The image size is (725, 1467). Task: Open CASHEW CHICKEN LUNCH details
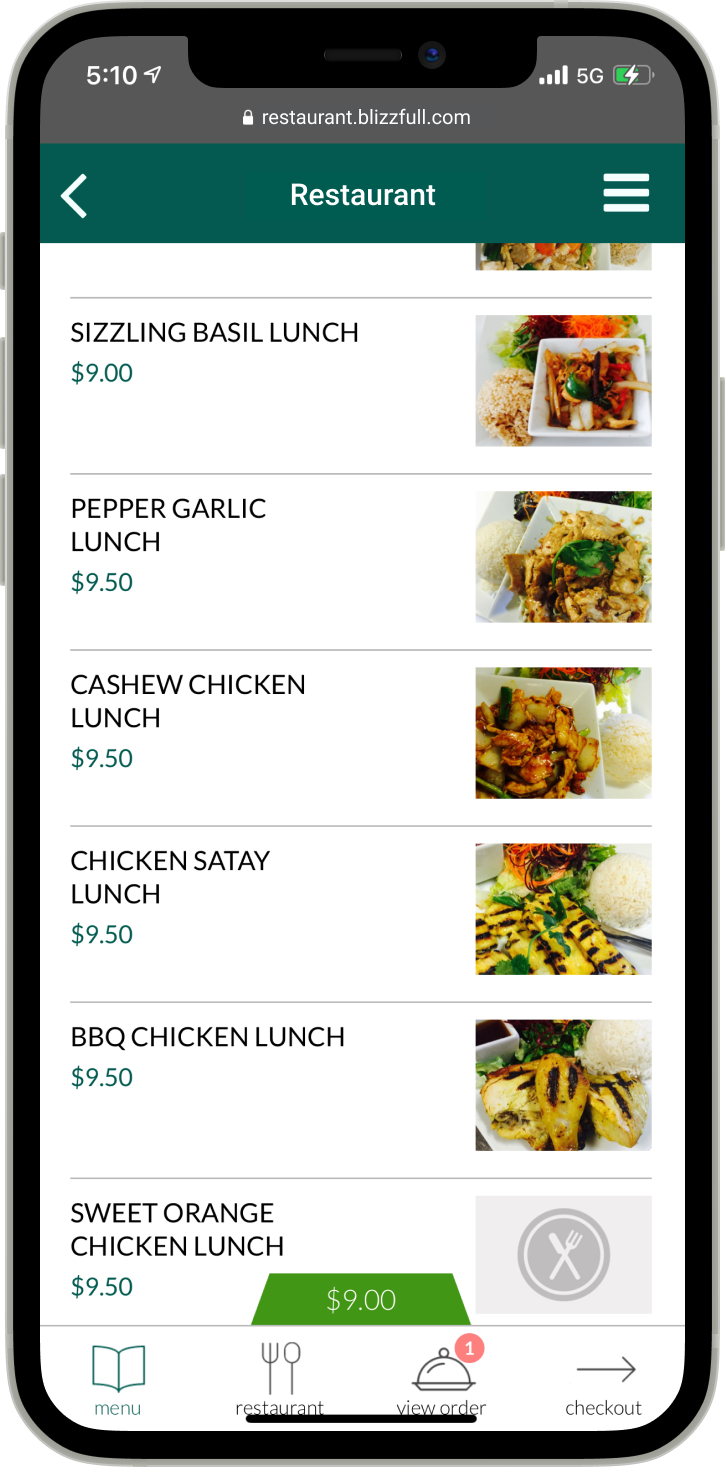tap(188, 701)
